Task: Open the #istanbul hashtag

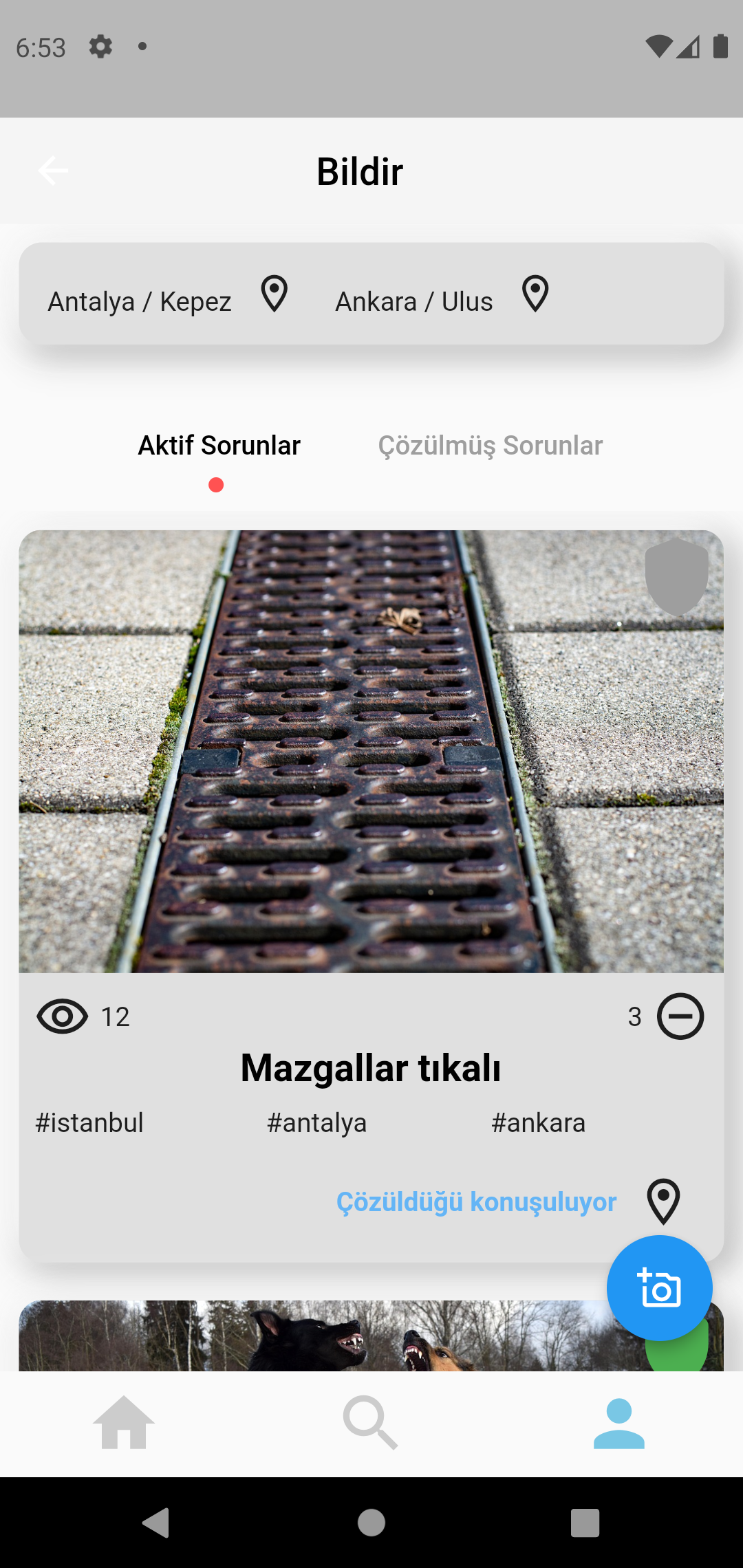Action: point(89,1123)
